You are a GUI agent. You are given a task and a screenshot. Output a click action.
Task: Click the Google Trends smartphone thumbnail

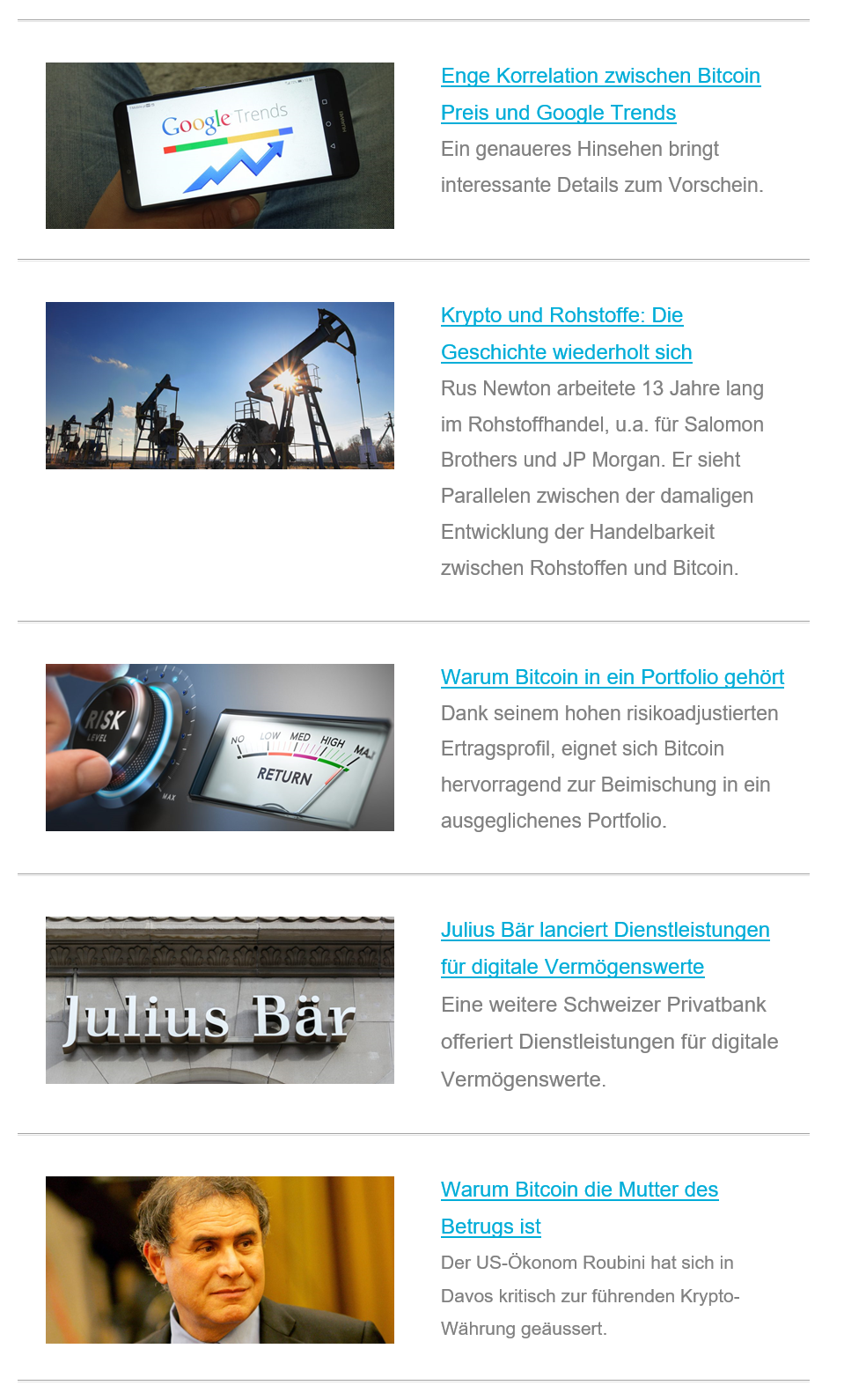point(220,145)
